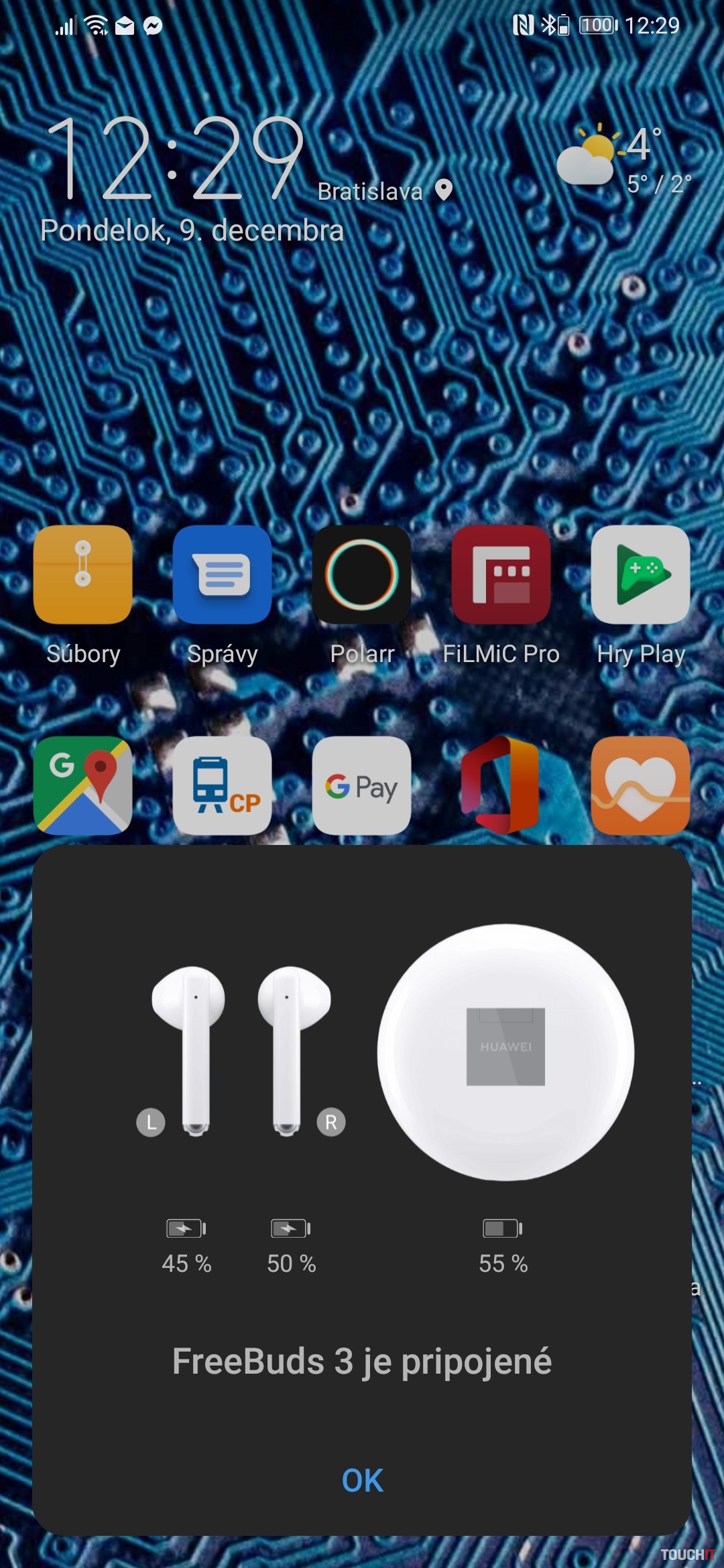Open Google Maps

tap(83, 785)
